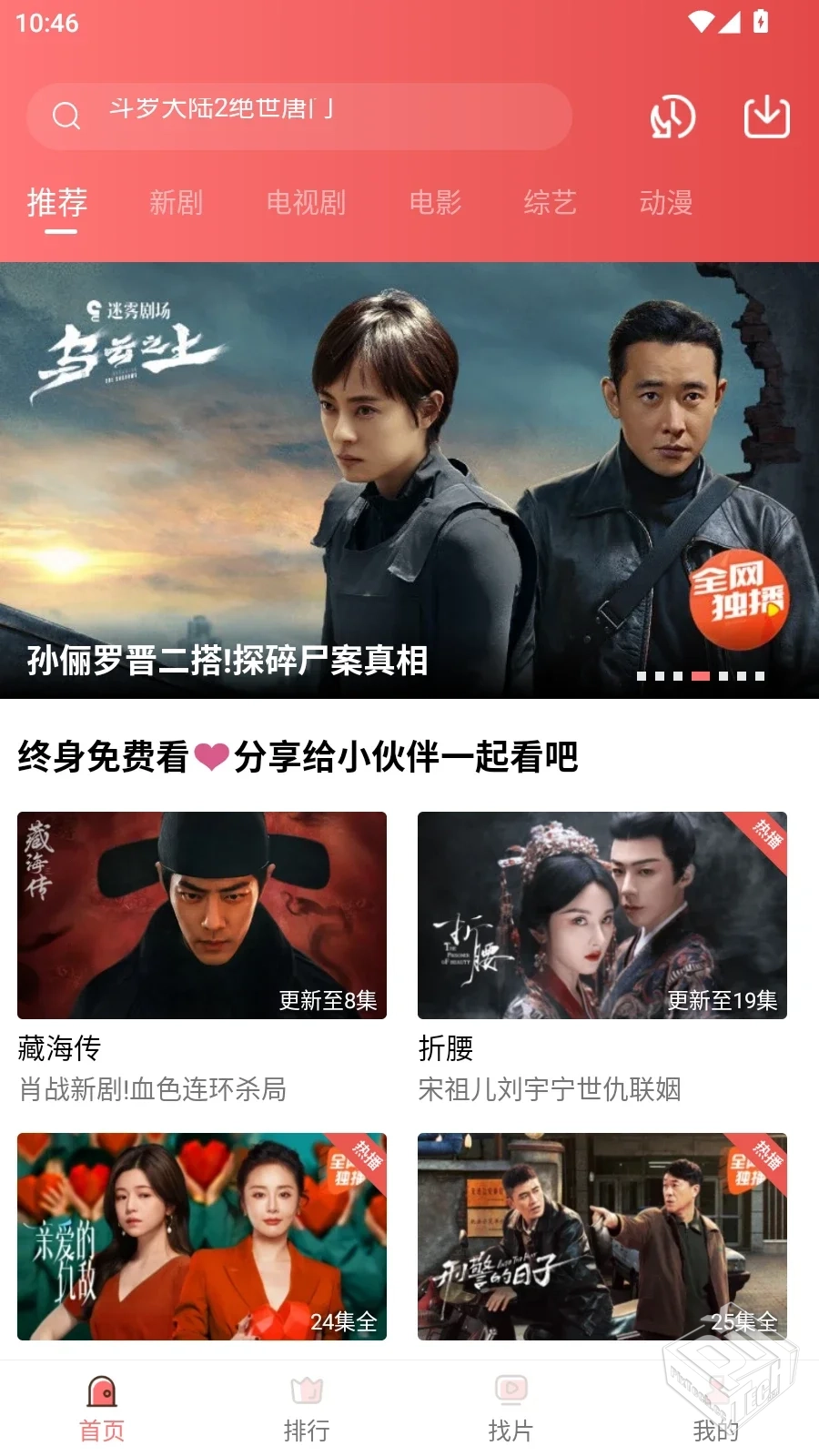Screen dimensions: 819x1456
Task: Tap the download manager icon
Action: (x=765, y=116)
